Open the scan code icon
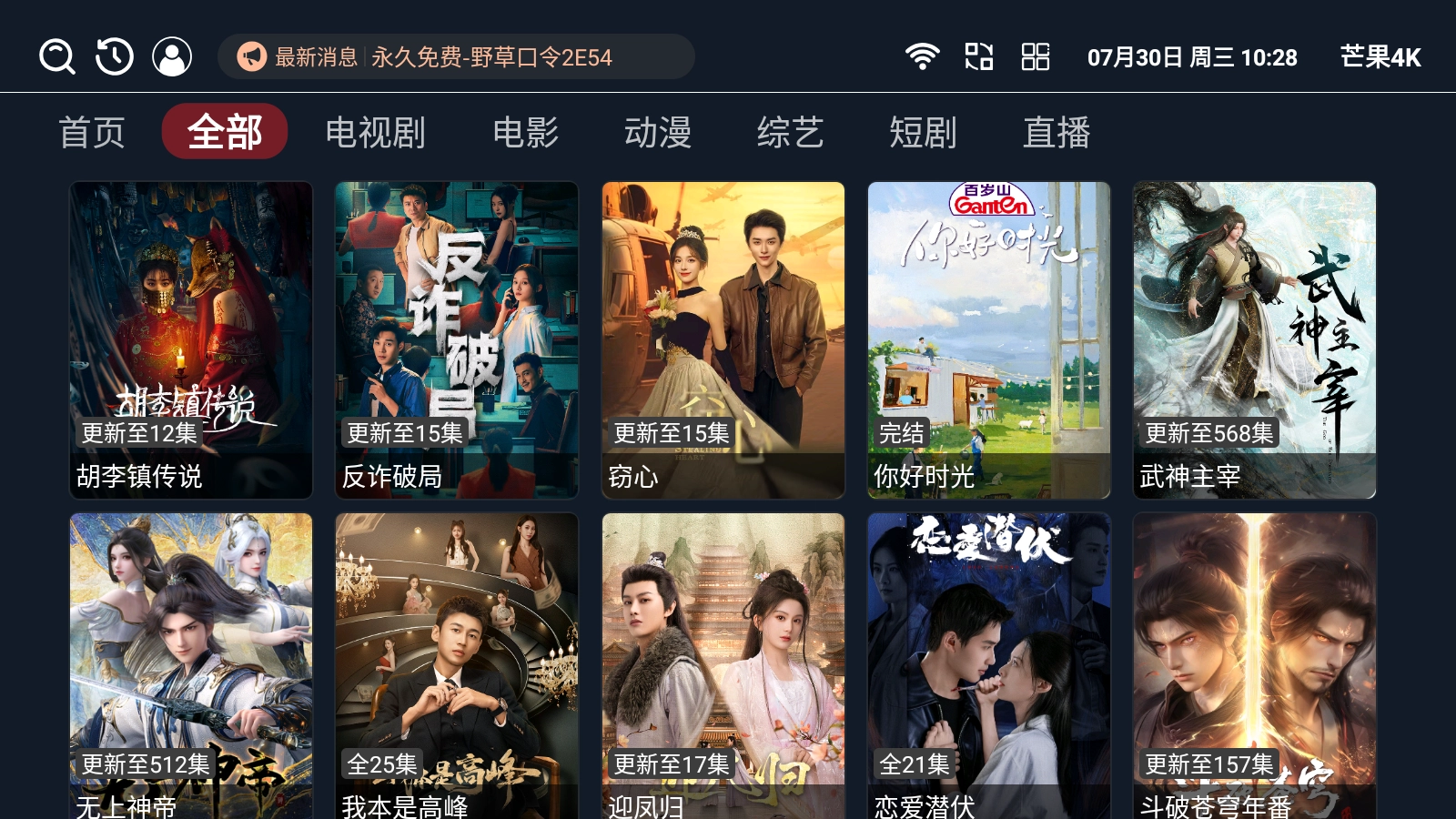 click(978, 56)
